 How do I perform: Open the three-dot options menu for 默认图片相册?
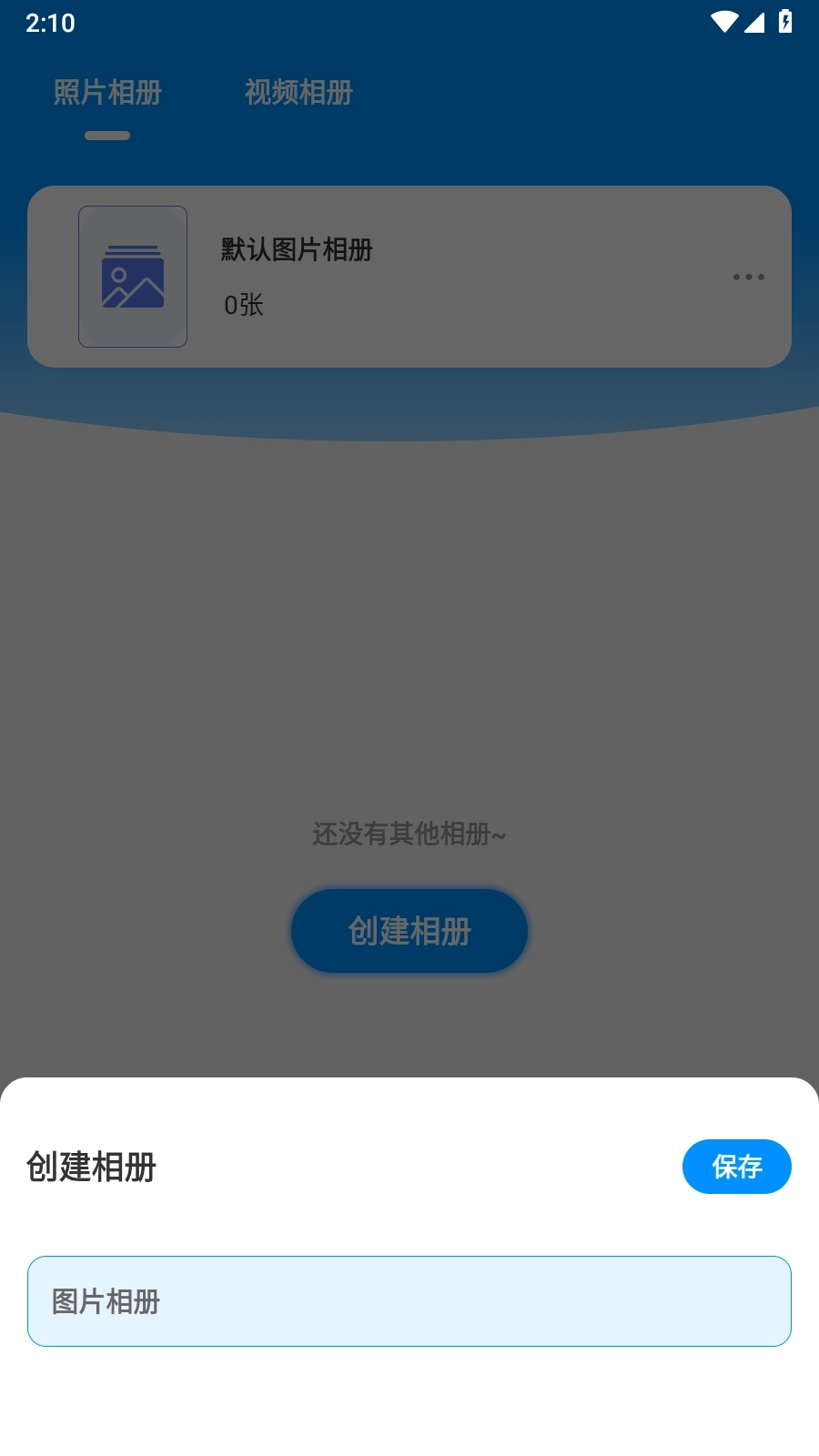point(748,277)
